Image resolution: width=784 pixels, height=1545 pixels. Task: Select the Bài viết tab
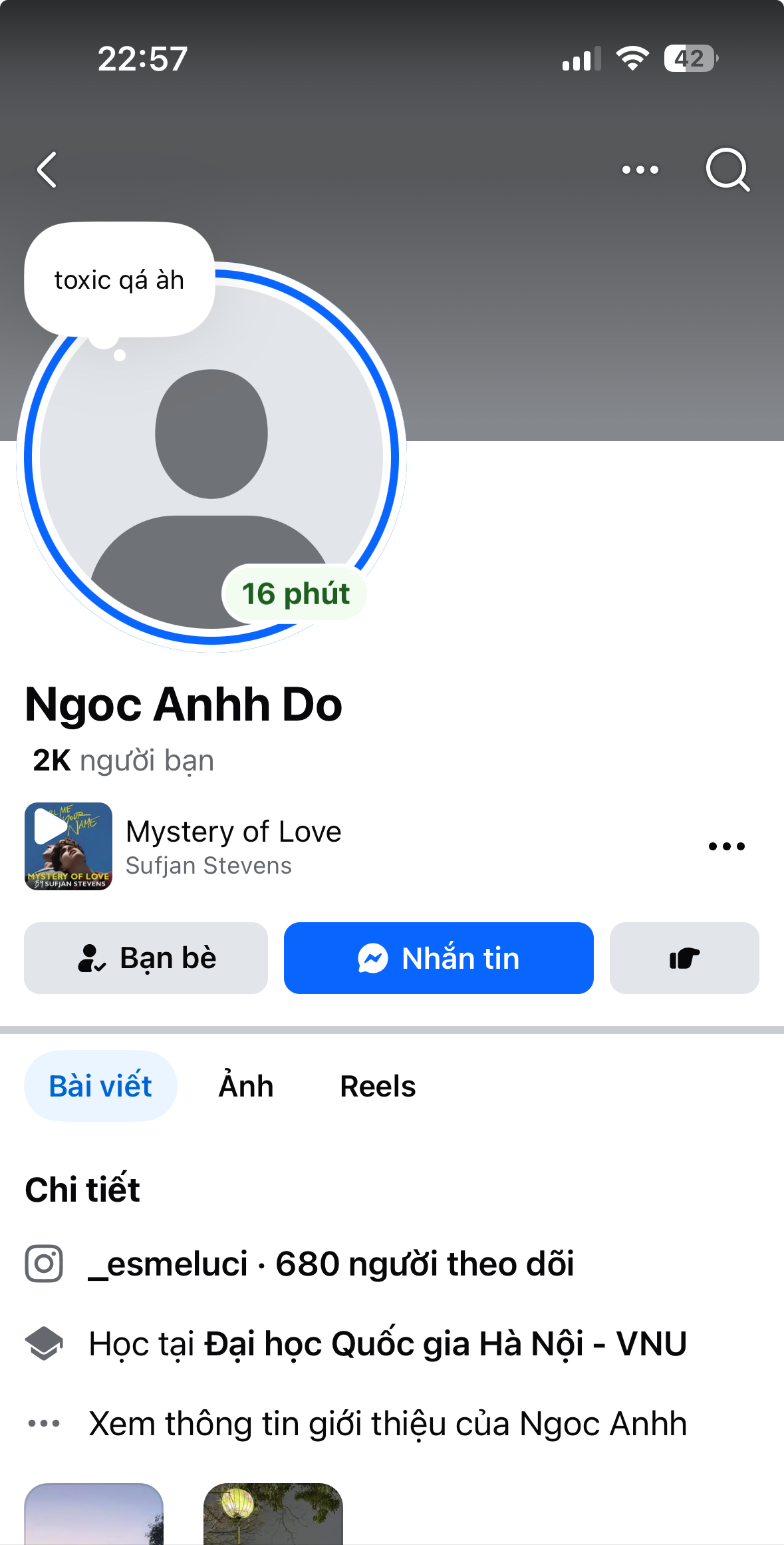(x=100, y=1086)
